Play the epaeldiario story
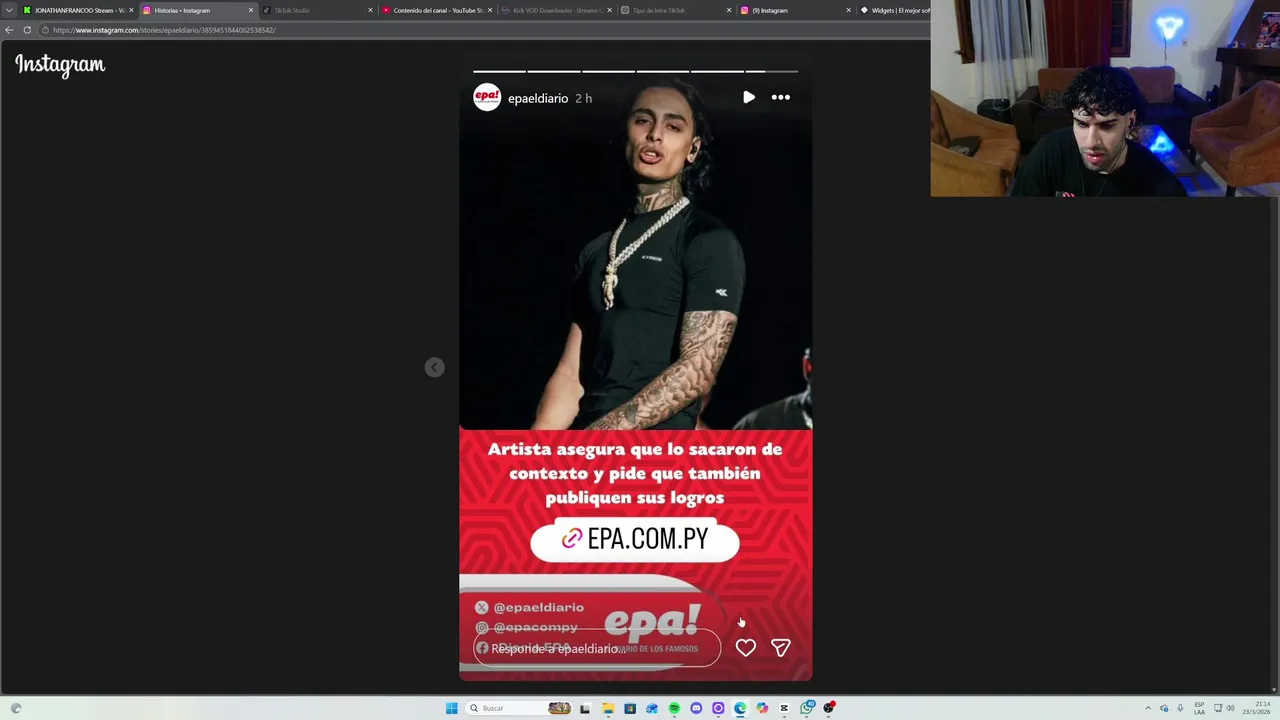Image resolution: width=1280 pixels, height=720 pixels. click(x=748, y=97)
